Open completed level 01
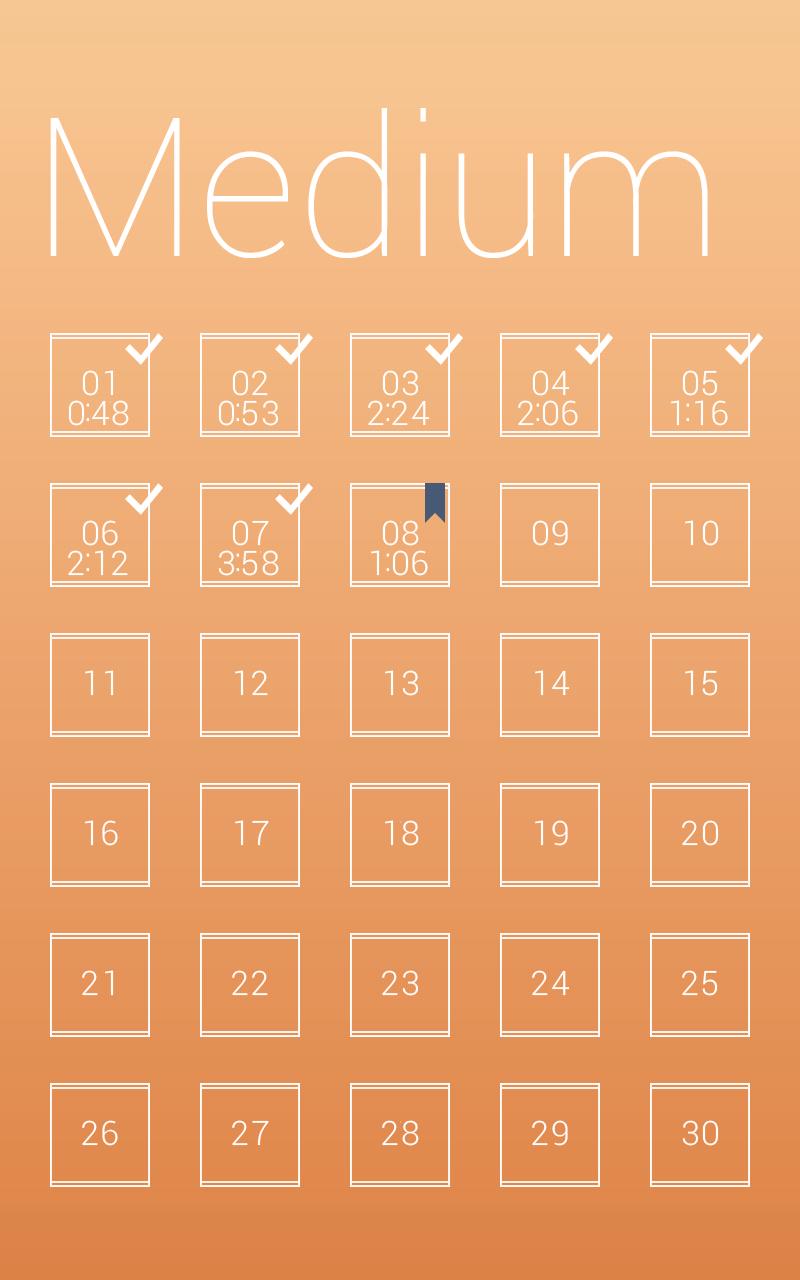Viewport: 800px width, 1280px height. coord(100,385)
